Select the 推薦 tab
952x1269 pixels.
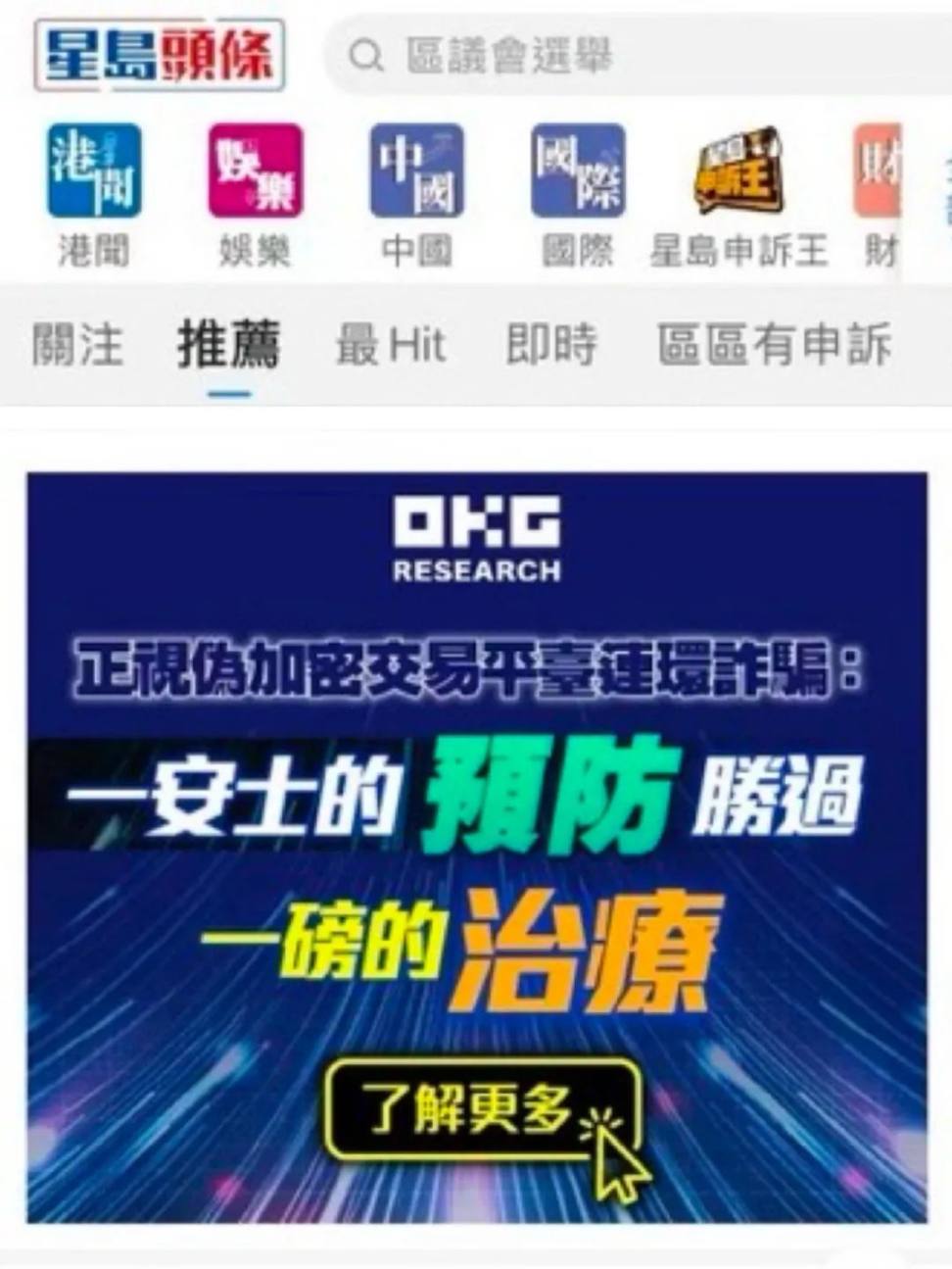tap(229, 345)
